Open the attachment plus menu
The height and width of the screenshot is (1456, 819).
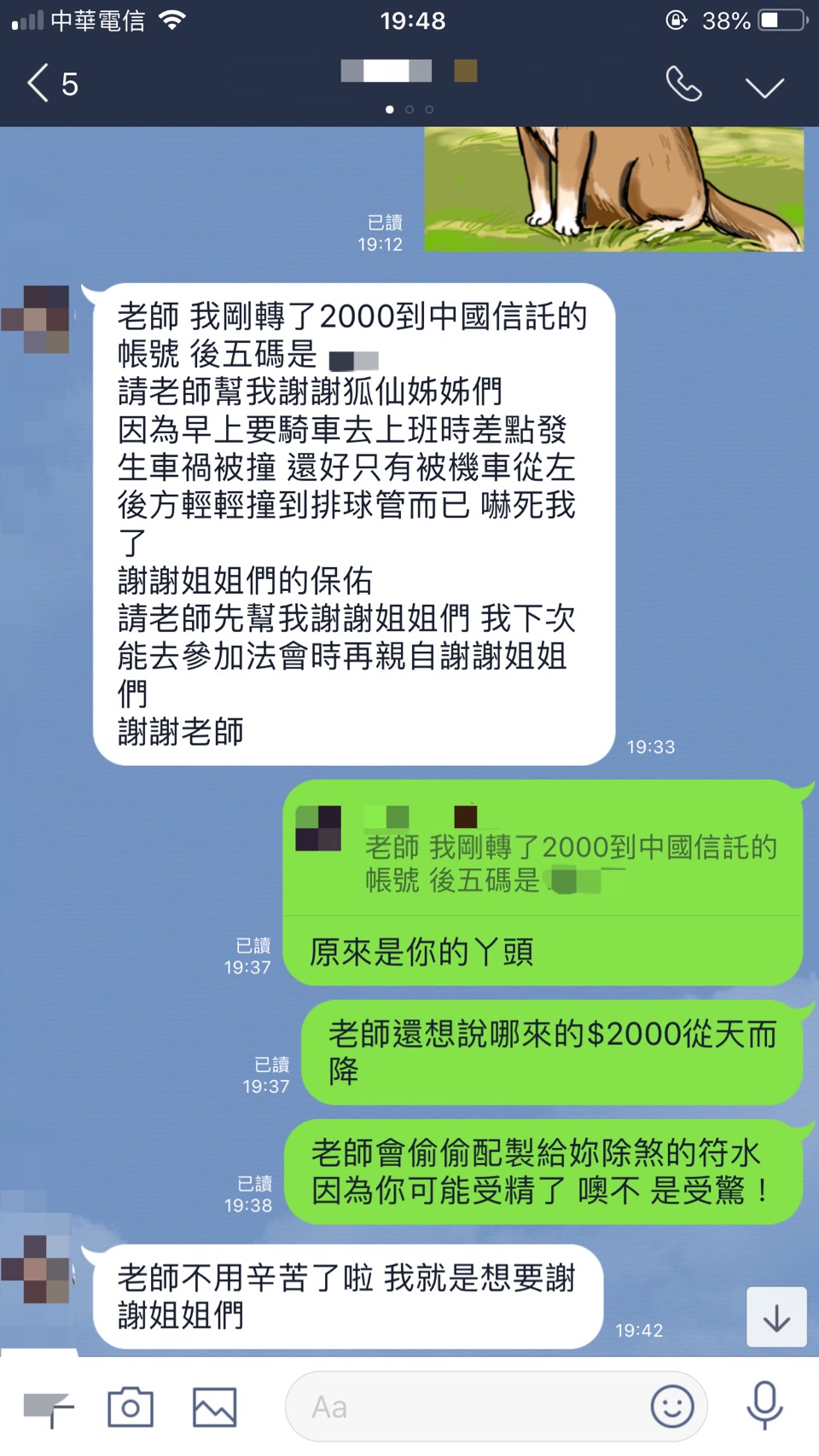tap(49, 1407)
